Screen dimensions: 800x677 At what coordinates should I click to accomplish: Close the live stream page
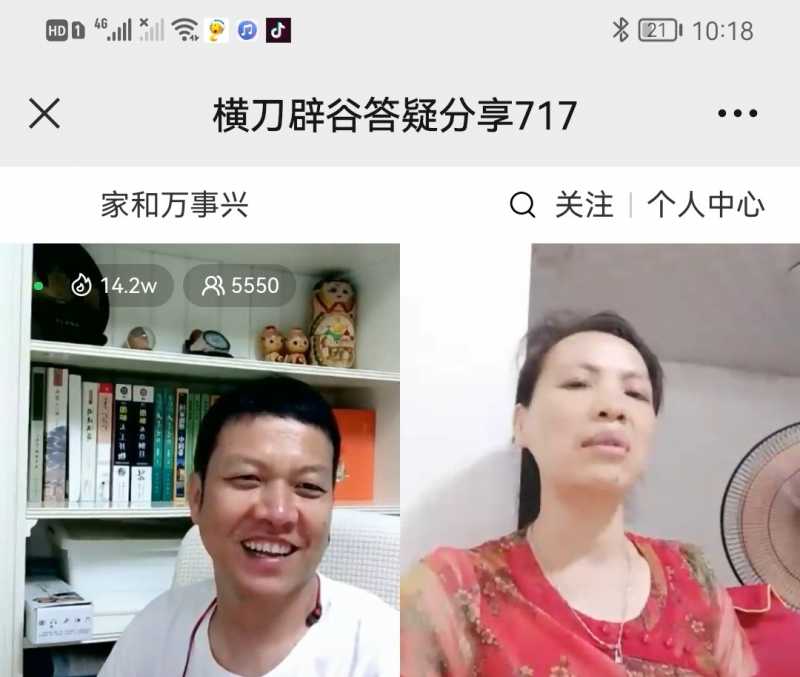click(44, 114)
